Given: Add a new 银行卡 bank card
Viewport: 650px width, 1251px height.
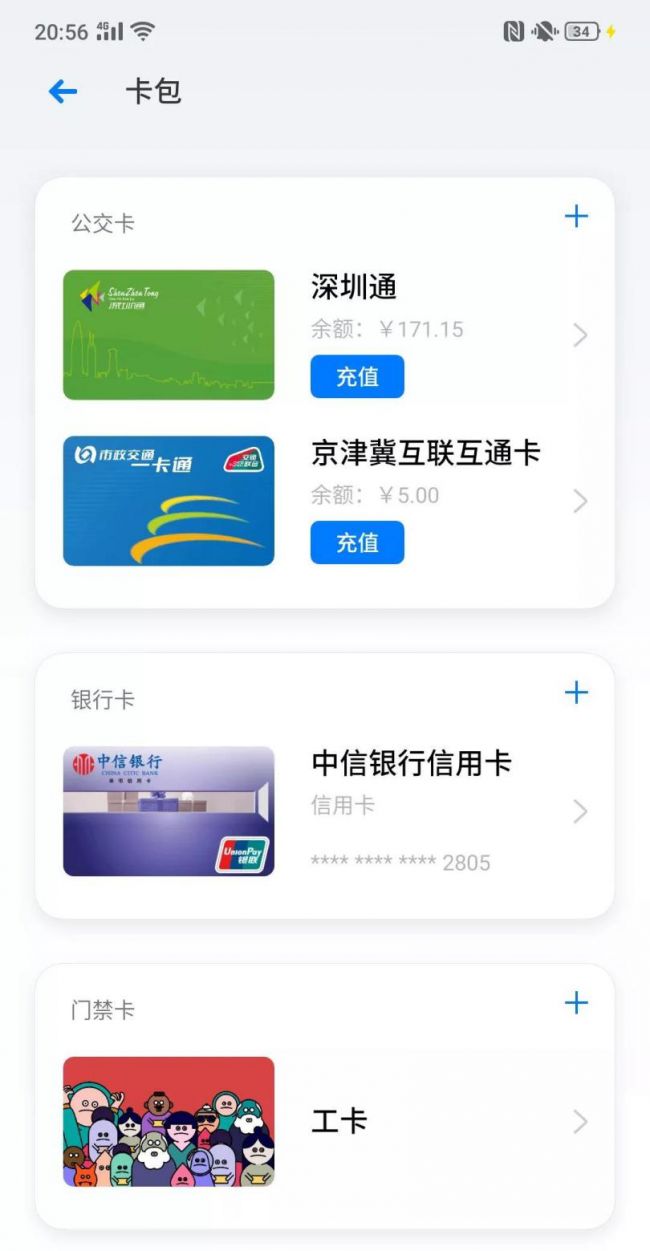Looking at the screenshot, I should tap(576, 692).
